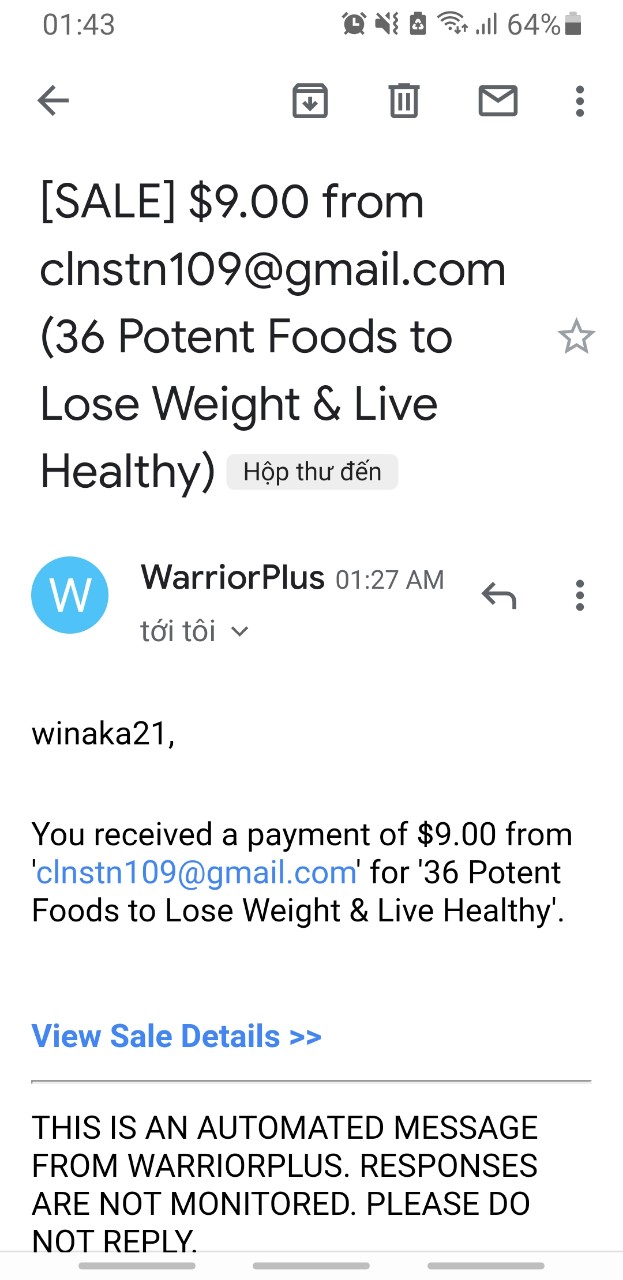Screen dimensions: 623x1280
Task: Open the clnstn109@gmail.com link in body
Action: click(x=197, y=873)
